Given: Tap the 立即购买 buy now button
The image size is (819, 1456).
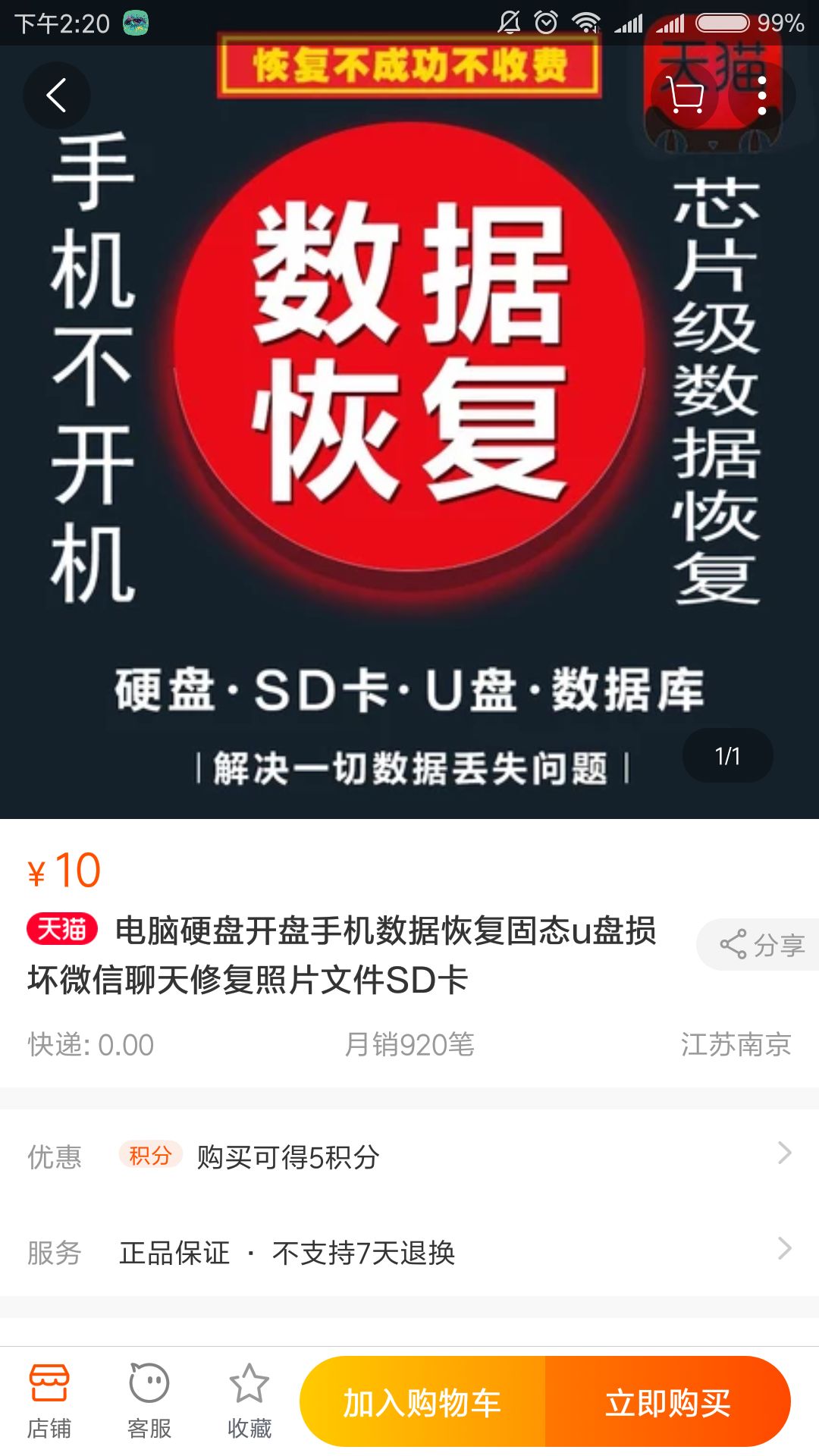Looking at the screenshot, I should click(669, 1401).
